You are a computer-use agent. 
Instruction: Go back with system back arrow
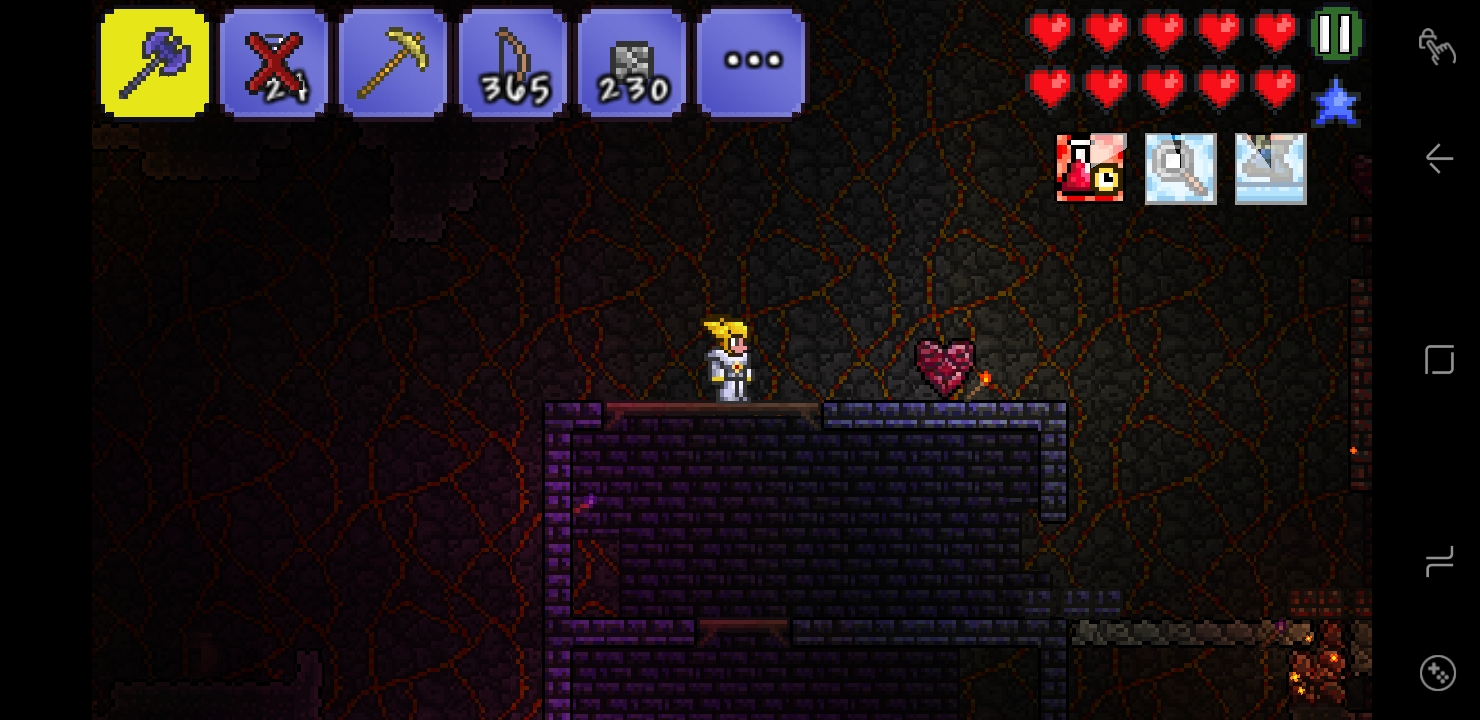coord(1438,158)
